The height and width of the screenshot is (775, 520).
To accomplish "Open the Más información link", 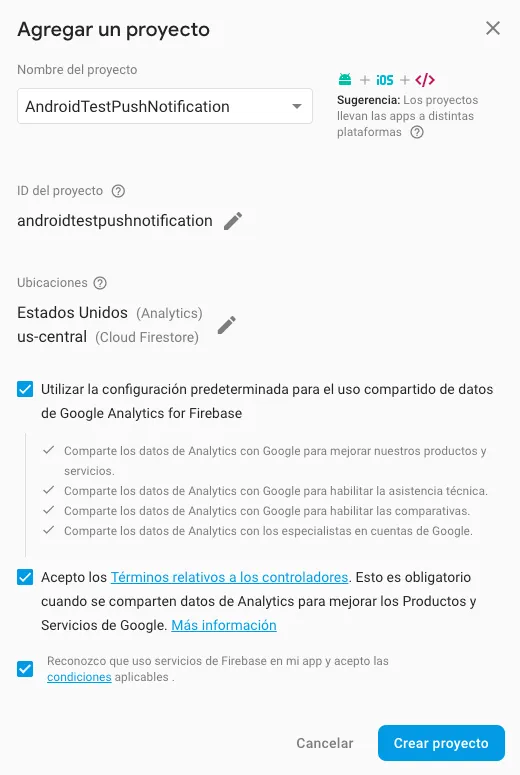I will point(224,625).
